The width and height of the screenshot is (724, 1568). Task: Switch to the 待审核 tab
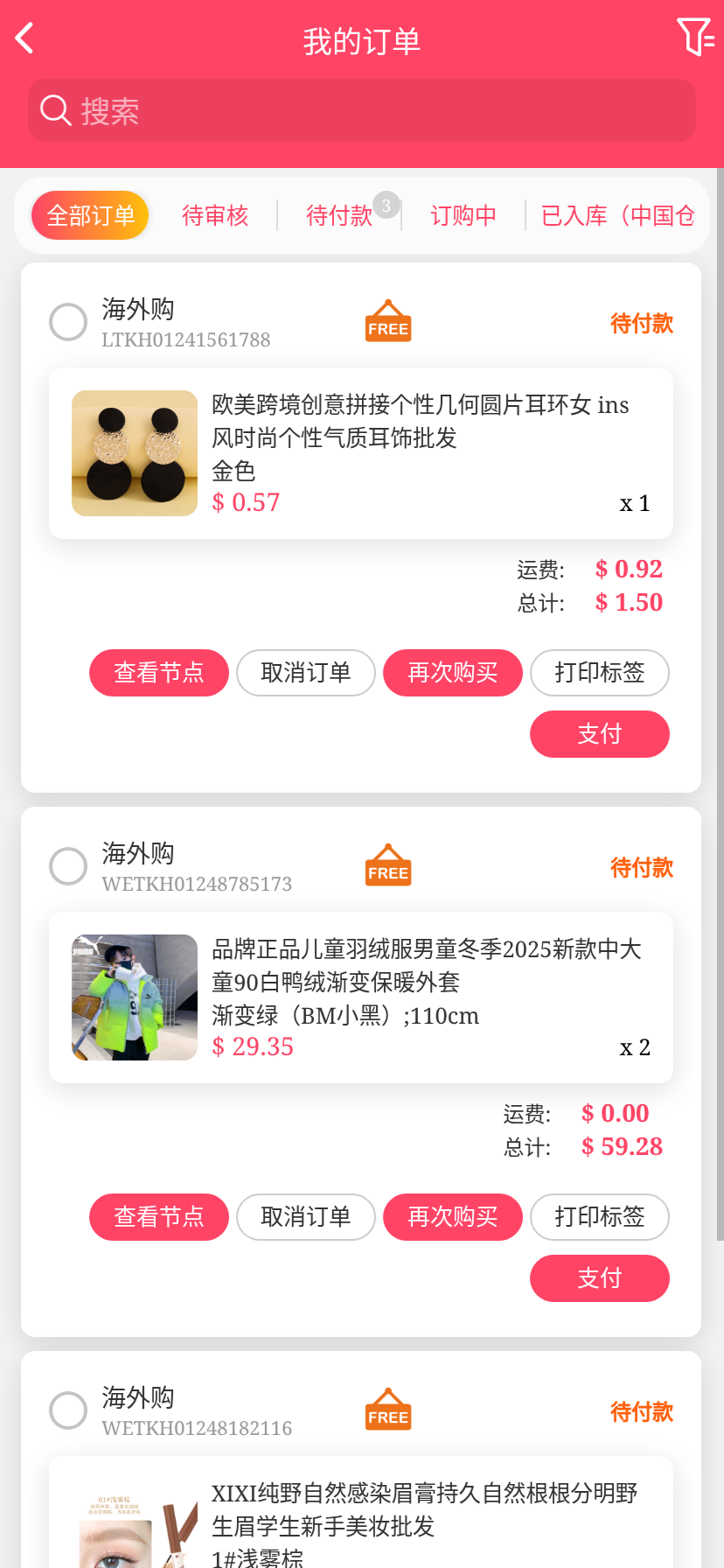click(215, 215)
